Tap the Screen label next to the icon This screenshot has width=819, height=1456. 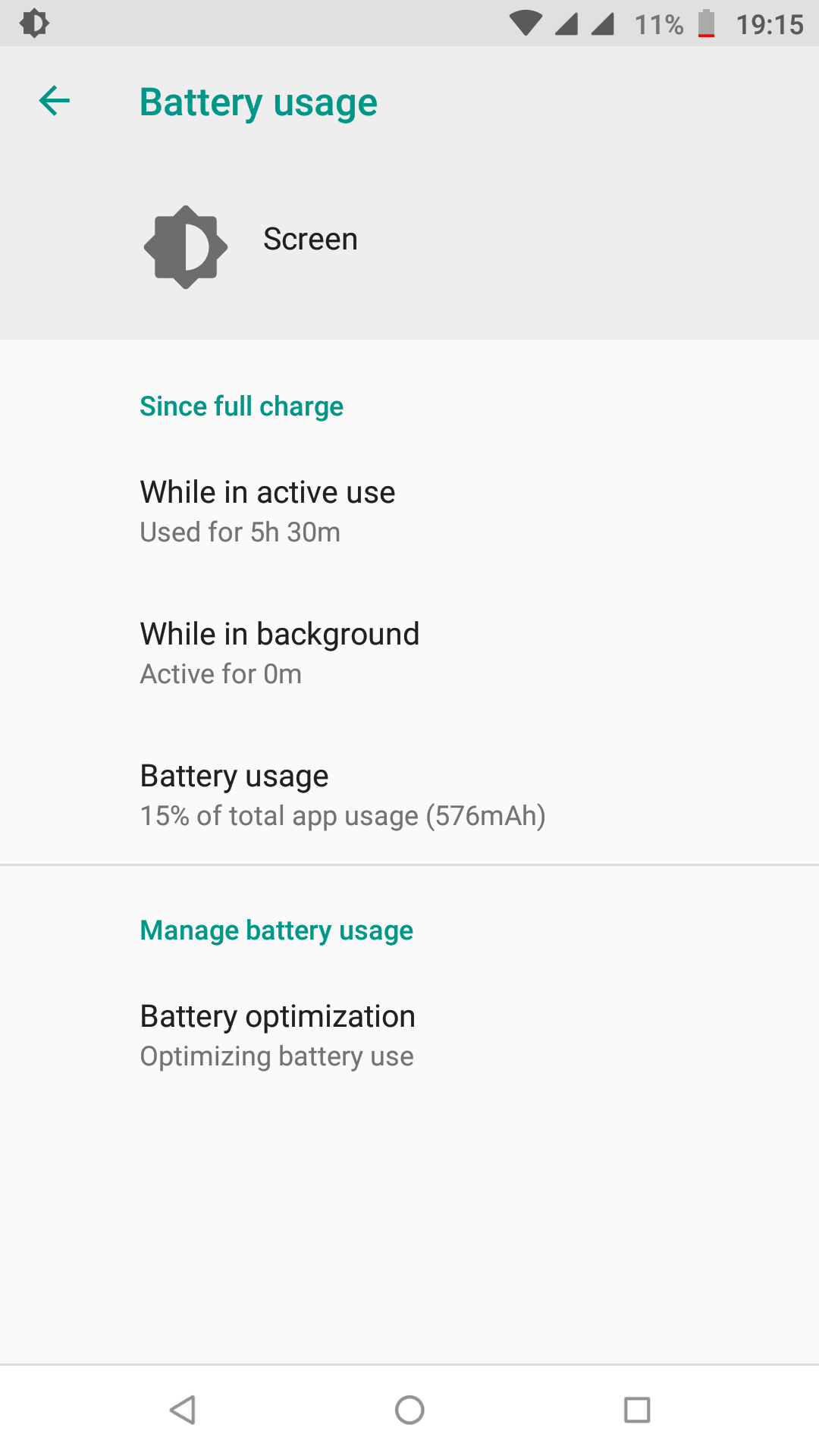click(x=311, y=239)
